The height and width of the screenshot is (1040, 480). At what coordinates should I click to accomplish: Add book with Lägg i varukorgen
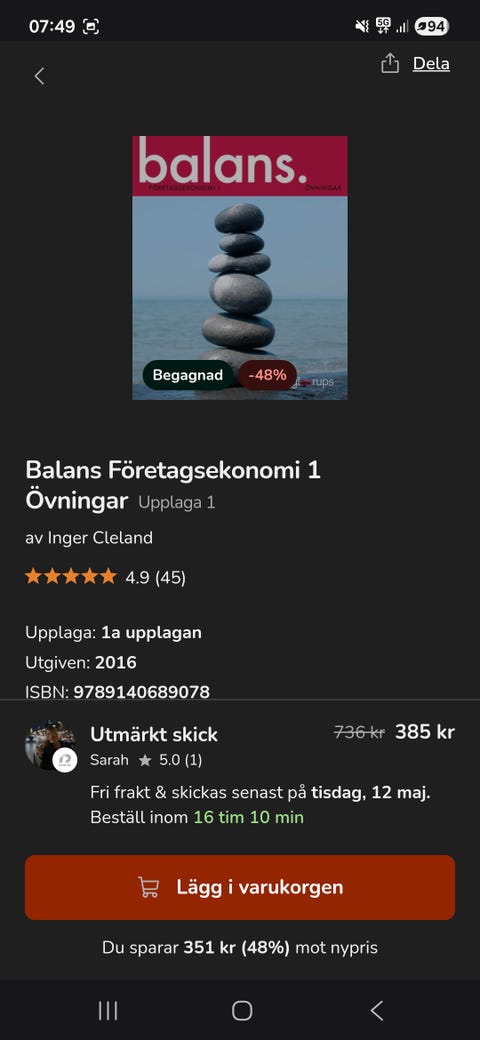tap(240, 887)
